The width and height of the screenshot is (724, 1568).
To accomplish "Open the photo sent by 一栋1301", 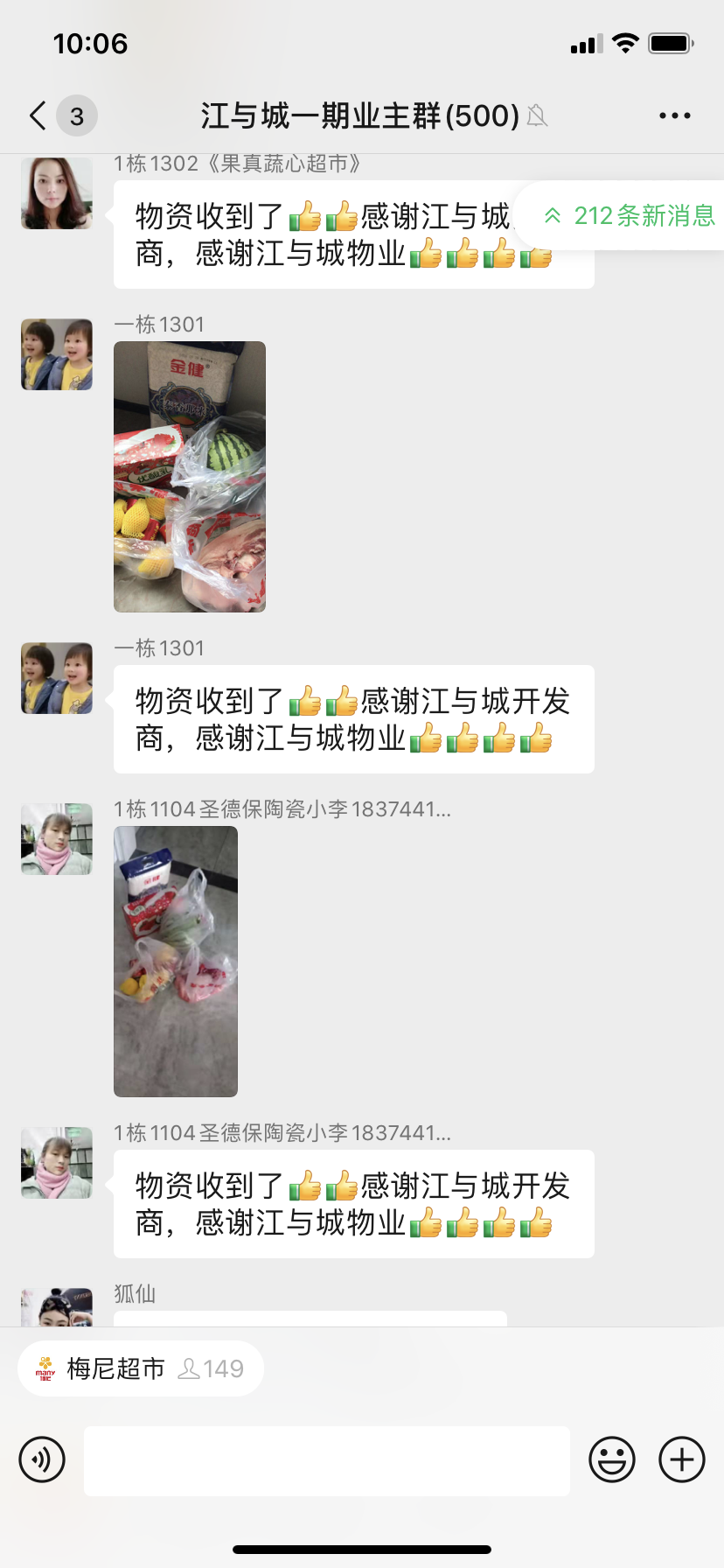I will [190, 477].
